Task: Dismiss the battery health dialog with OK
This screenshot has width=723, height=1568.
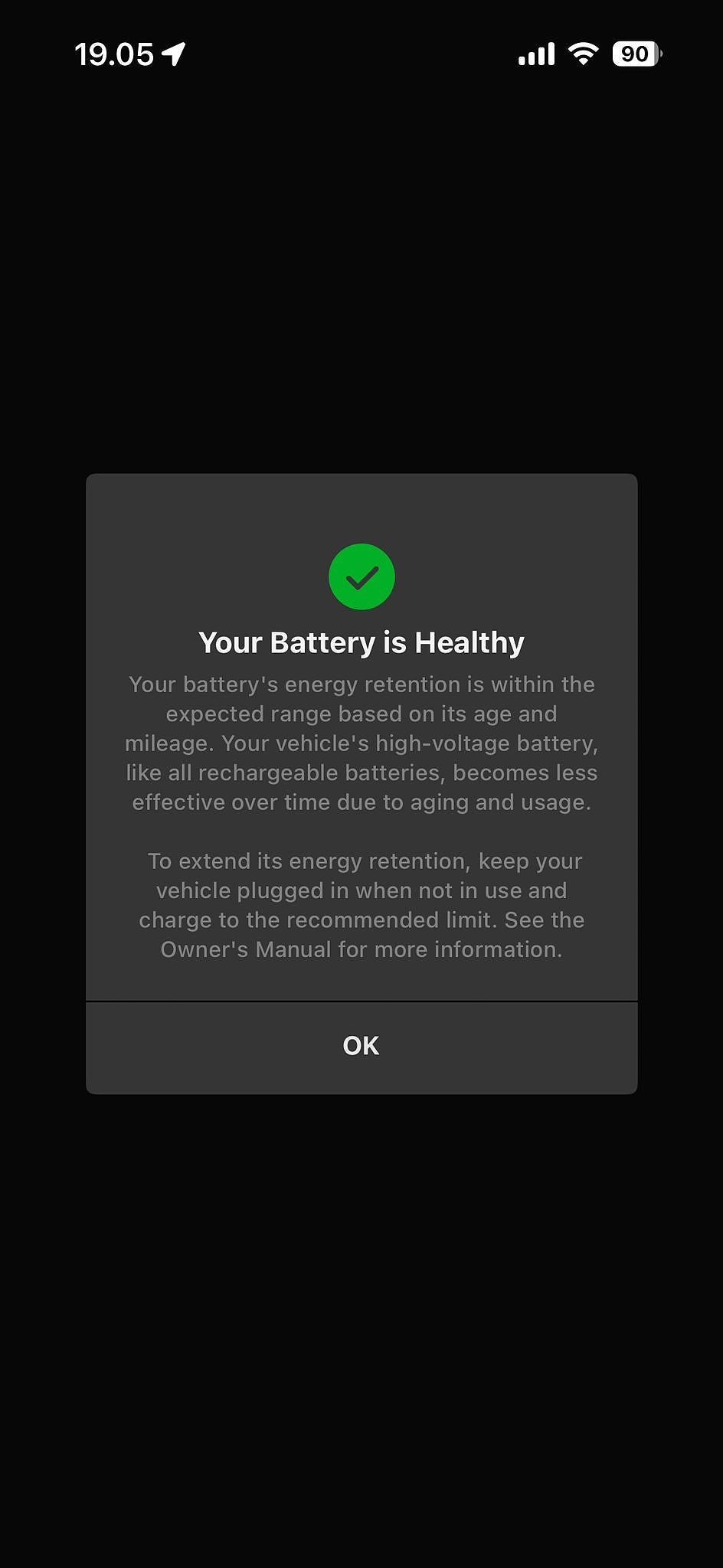Action: point(361,1046)
